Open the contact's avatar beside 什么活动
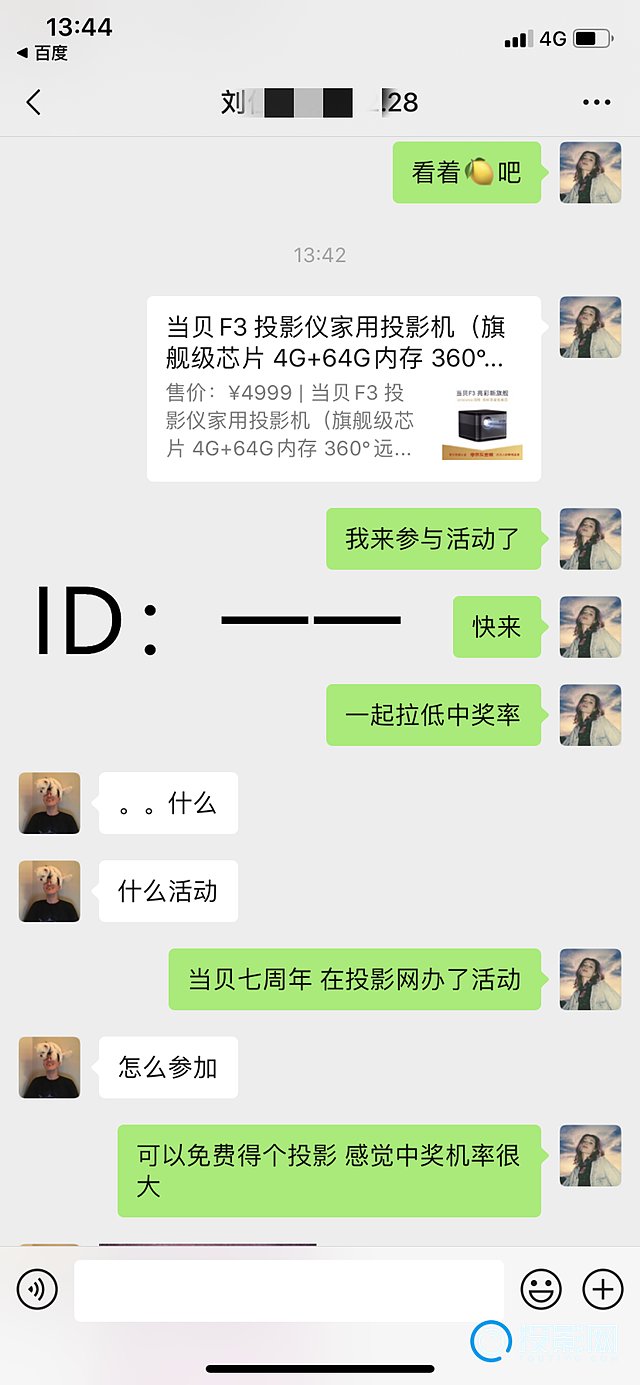 [49, 891]
